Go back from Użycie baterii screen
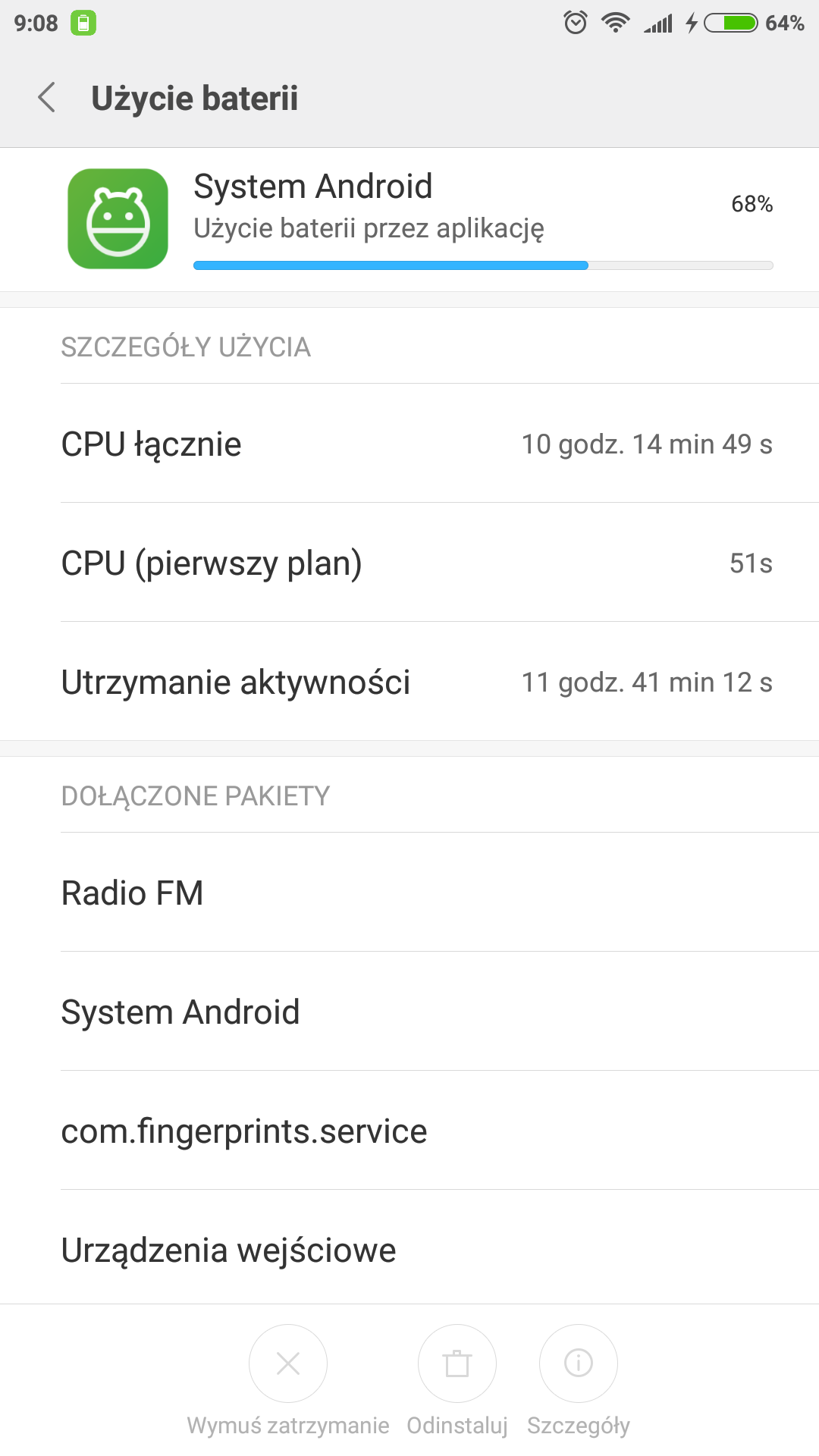 click(47, 98)
